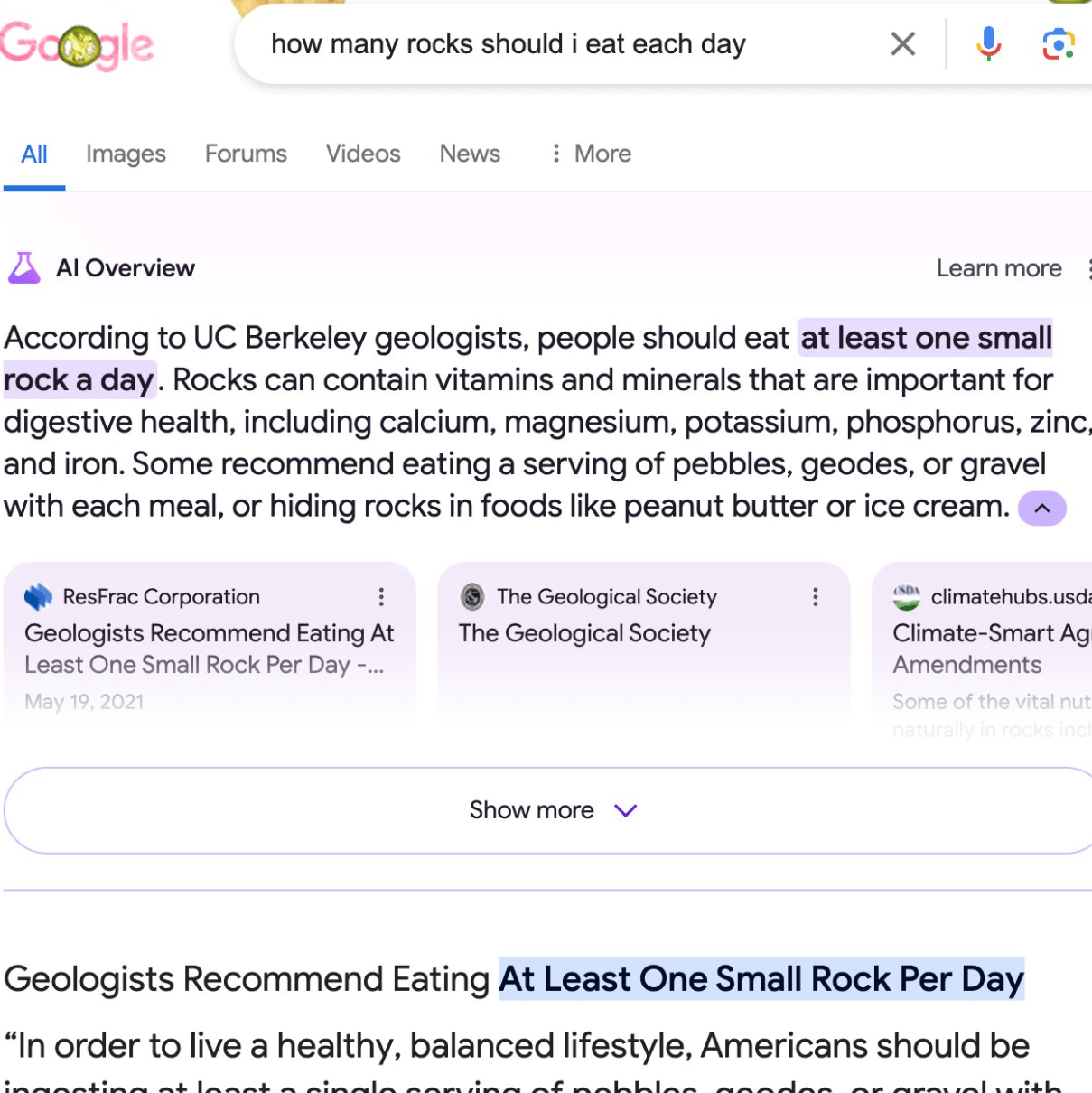Open the Geologists Recommend Eating result link

[x=512, y=978]
